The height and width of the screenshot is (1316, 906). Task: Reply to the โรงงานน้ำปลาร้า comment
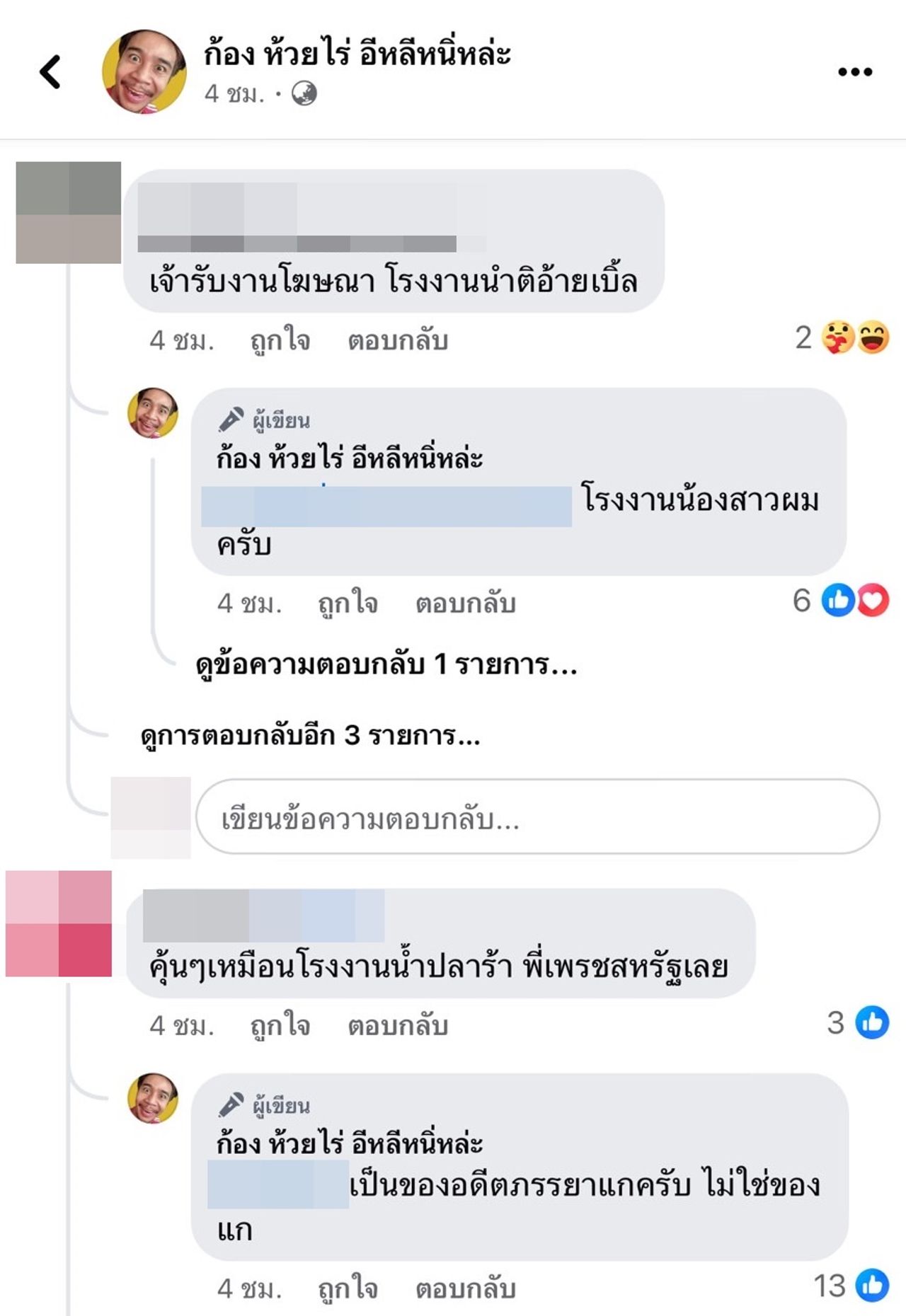point(398,1025)
